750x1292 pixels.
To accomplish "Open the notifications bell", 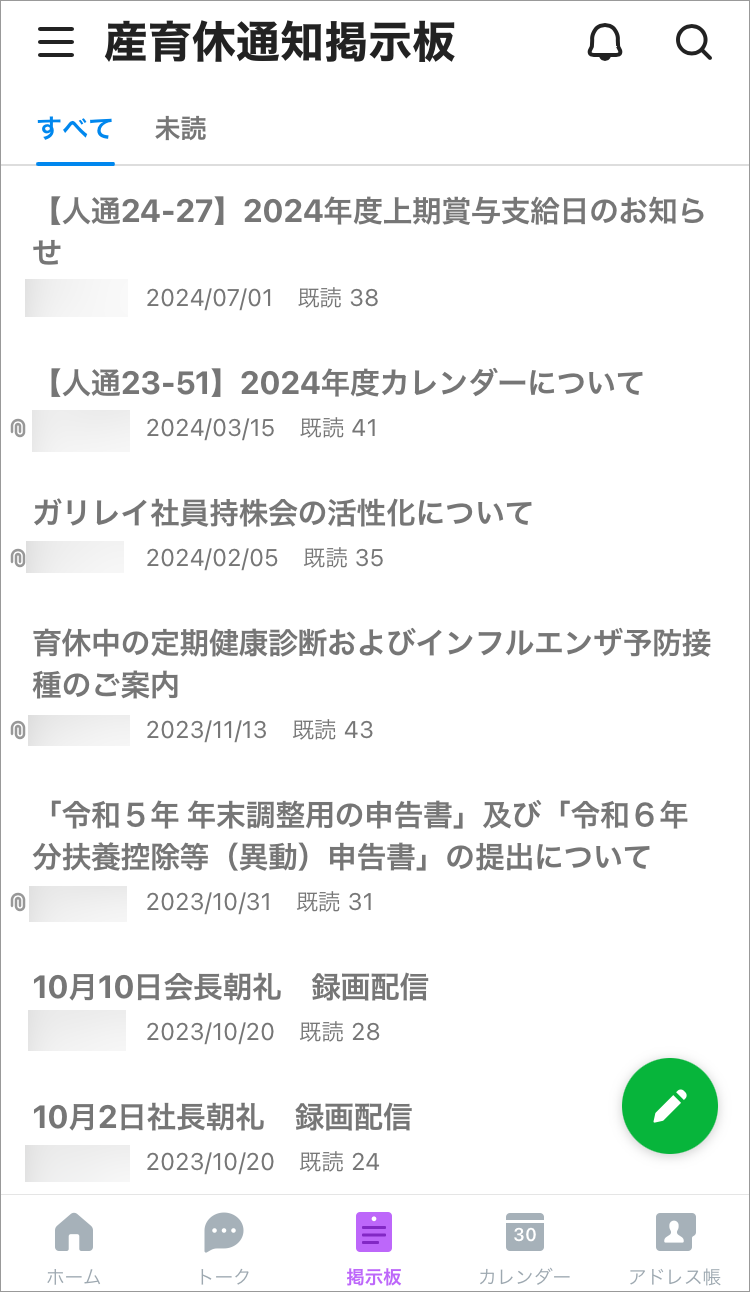I will coord(604,43).
